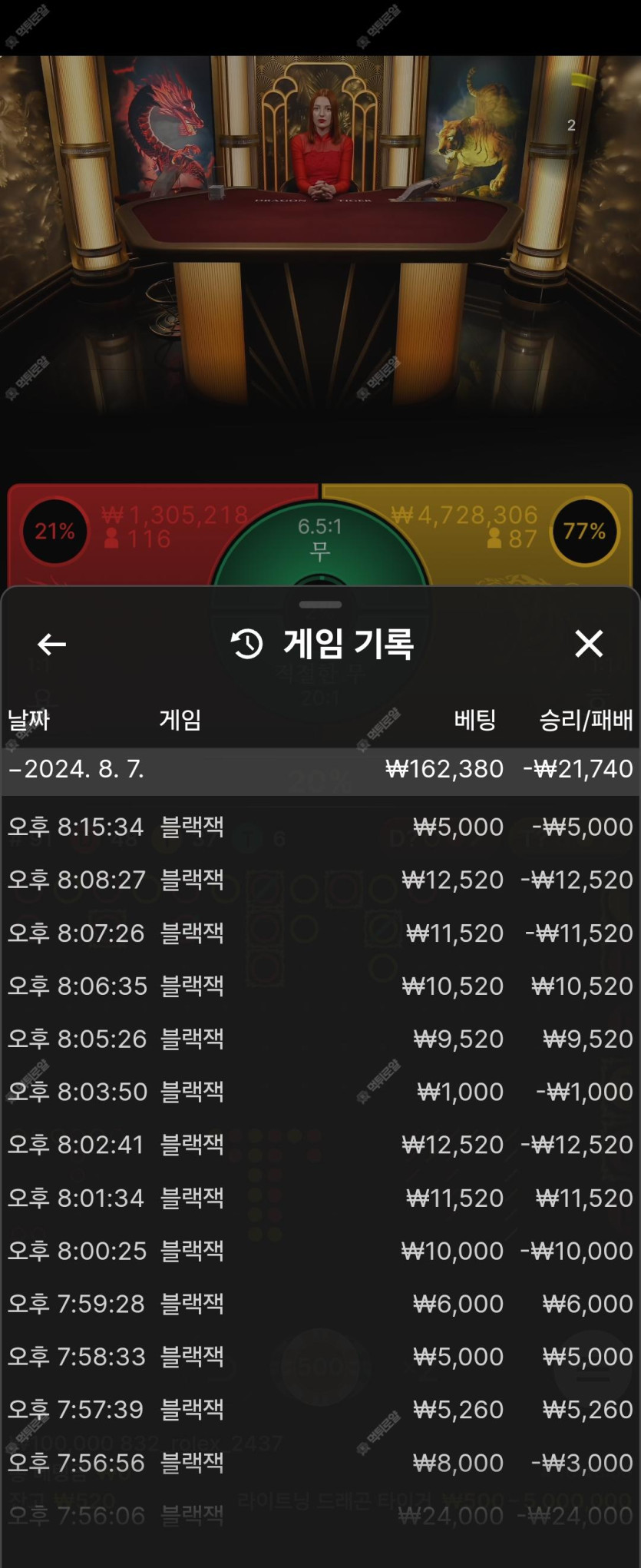Show the 오후 8:00:25 game details
The width and height of the screenshot is (641, 1568).
pyautogui.click(x=320, y=1251)
